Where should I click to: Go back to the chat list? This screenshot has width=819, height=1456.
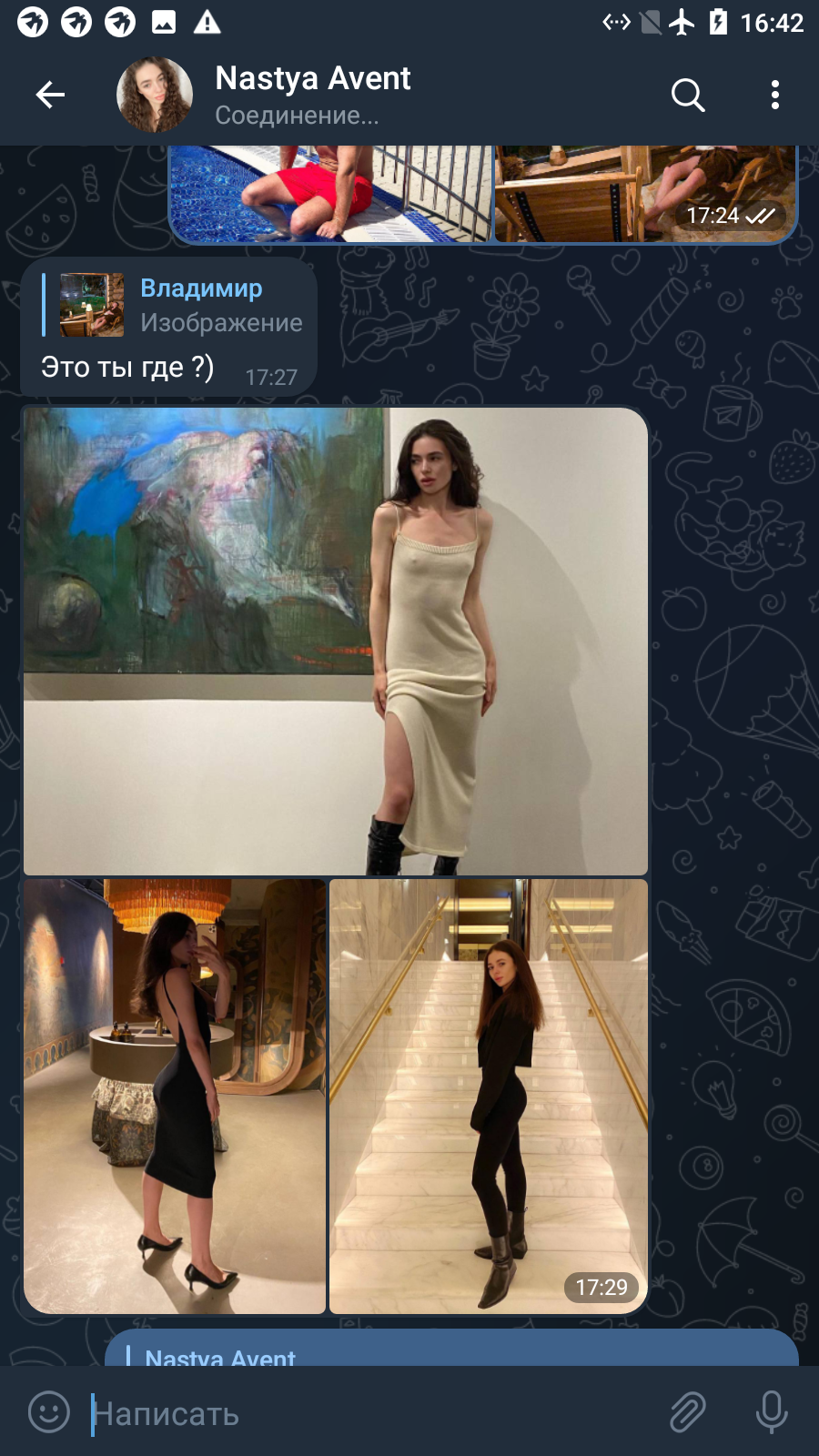click(50, 95)
